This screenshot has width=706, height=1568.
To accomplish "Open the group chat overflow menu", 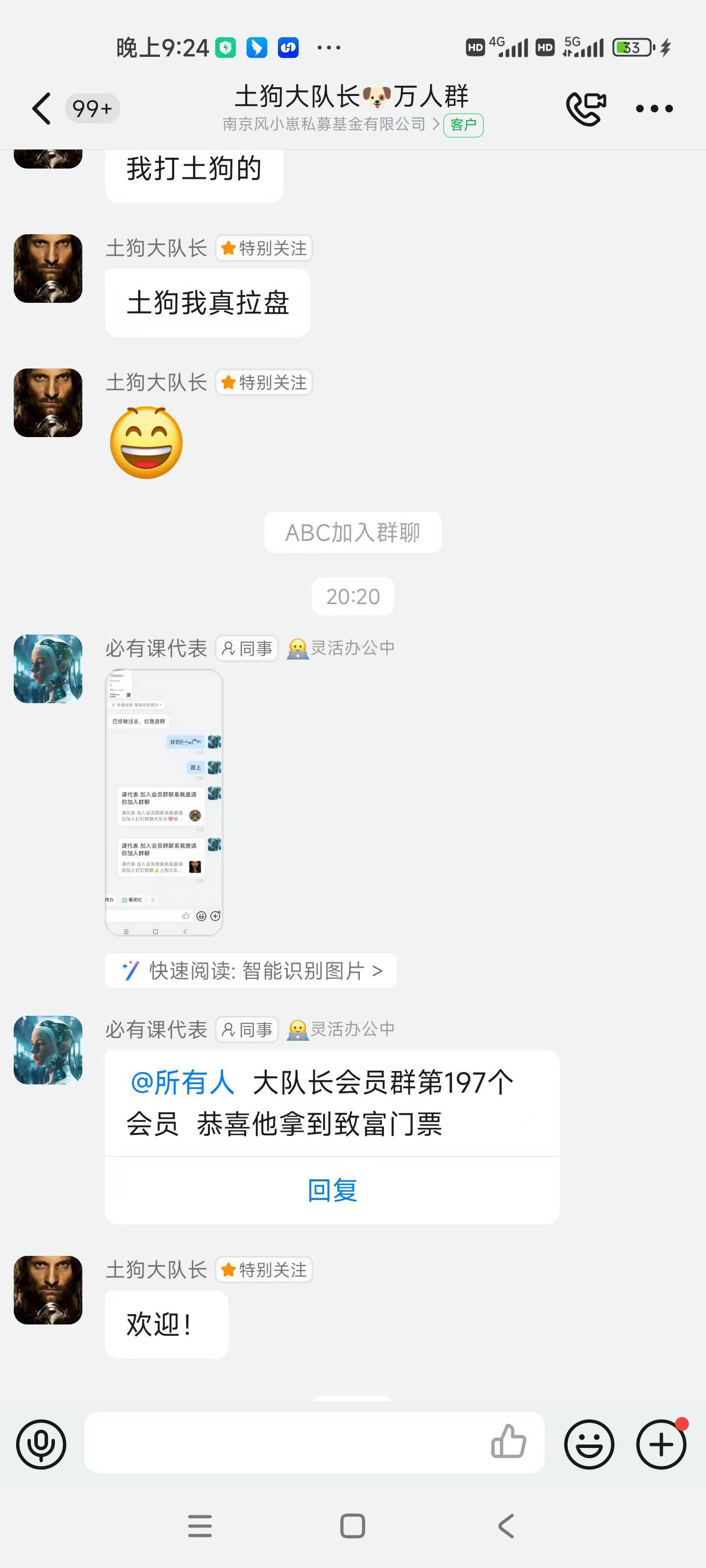I will click(654, 108).
